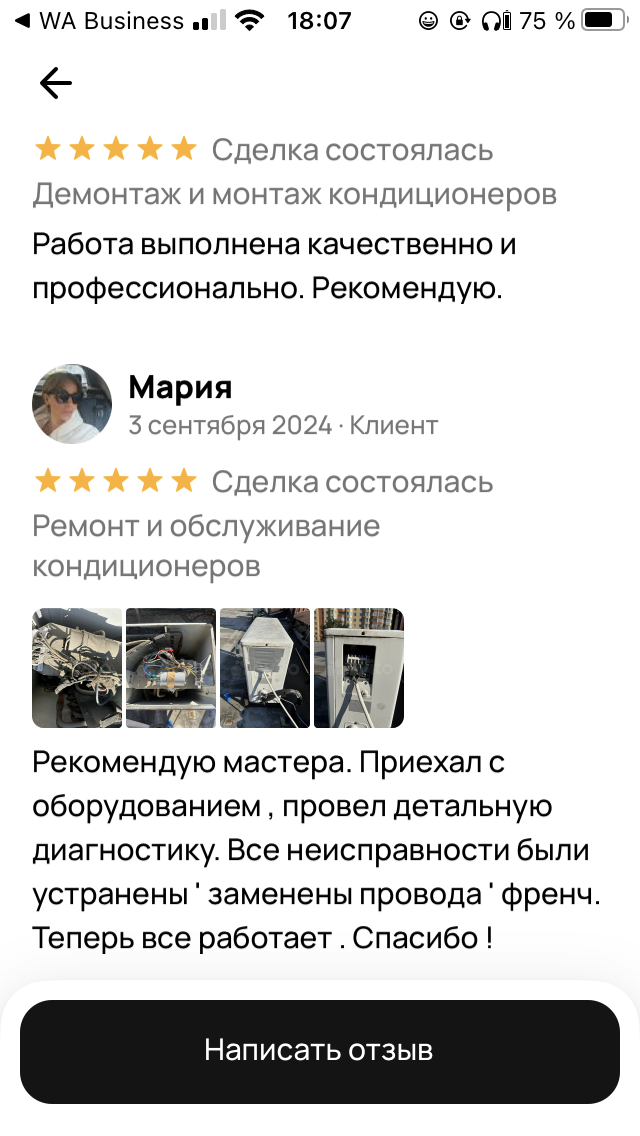Viewport: 640px width, 1136px height.
Task: View fourth review photo of open conditioner panel
Action: coord(359,667)
